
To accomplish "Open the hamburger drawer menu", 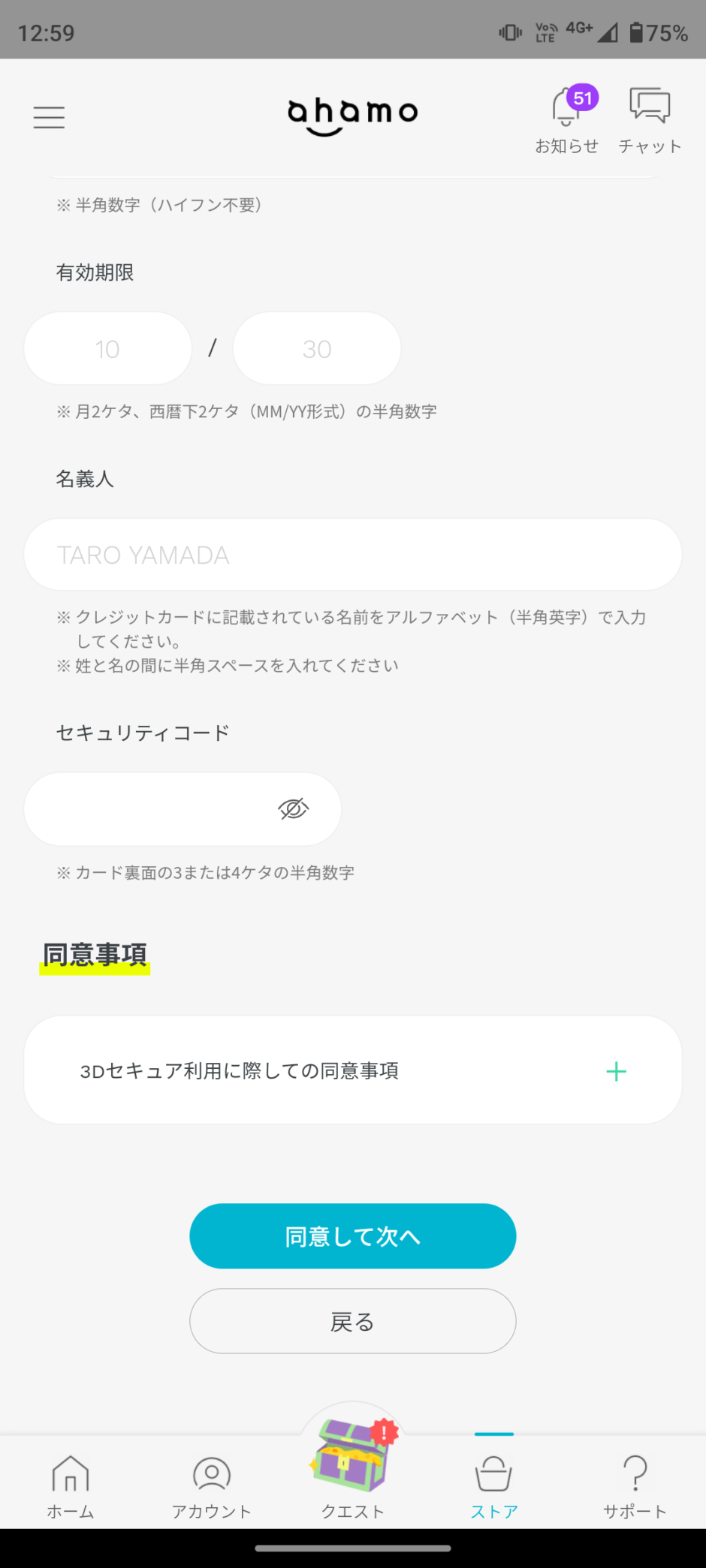I will pyautogui.click(x=49, y=117).
